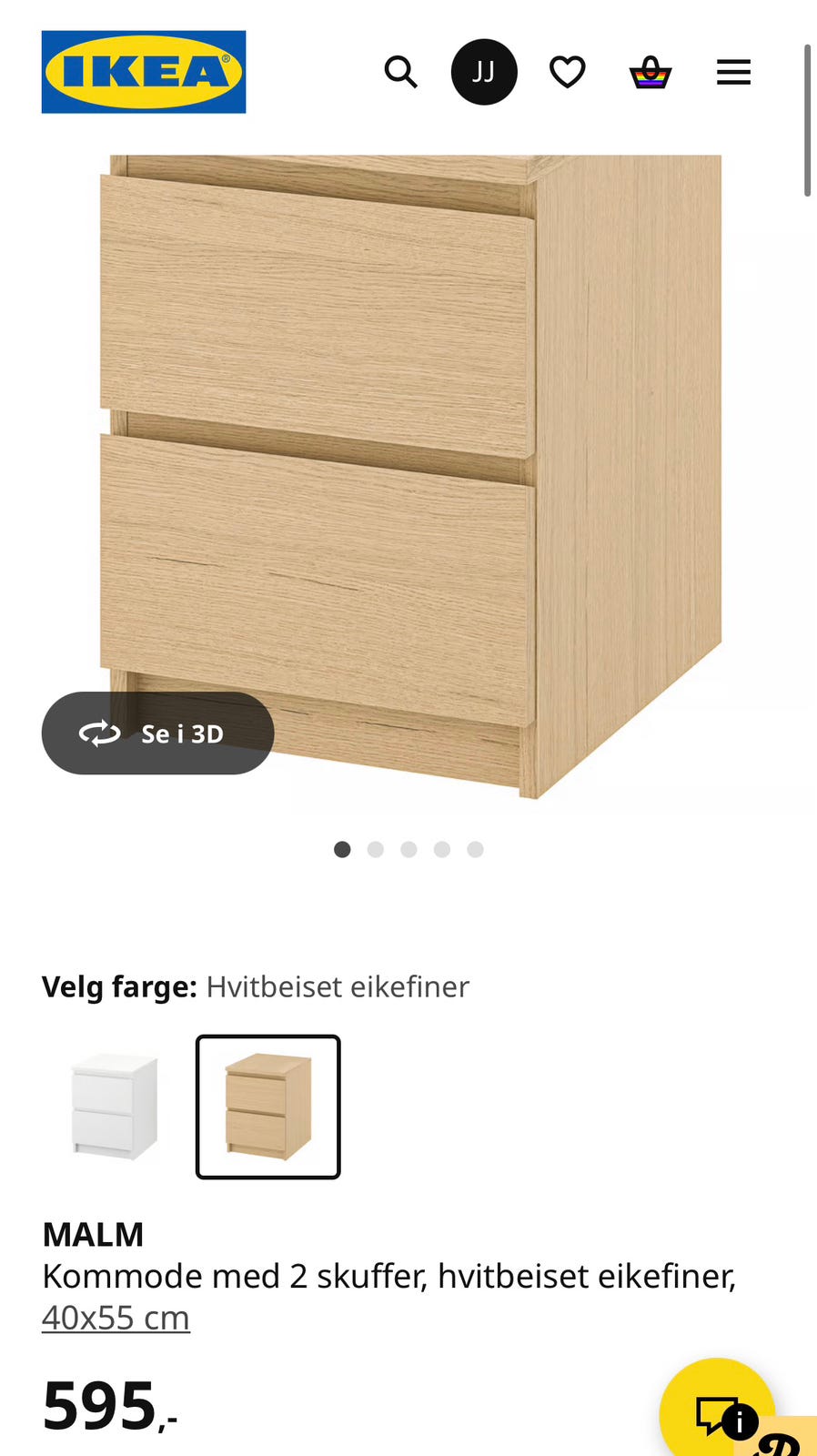Open the JJ profile account icon
Screen dimensions: 817x1456
(x=484, y=72)
